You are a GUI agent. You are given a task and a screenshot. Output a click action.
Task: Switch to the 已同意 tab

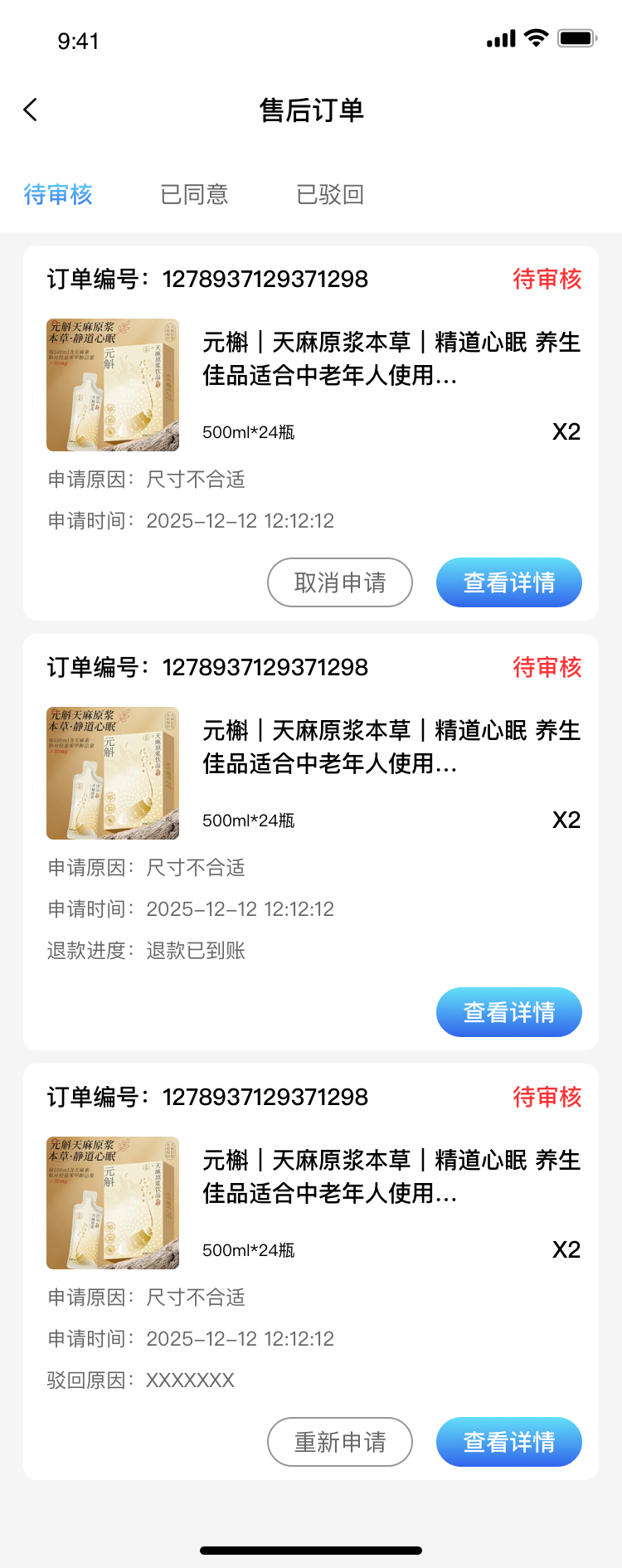point(194,194)
